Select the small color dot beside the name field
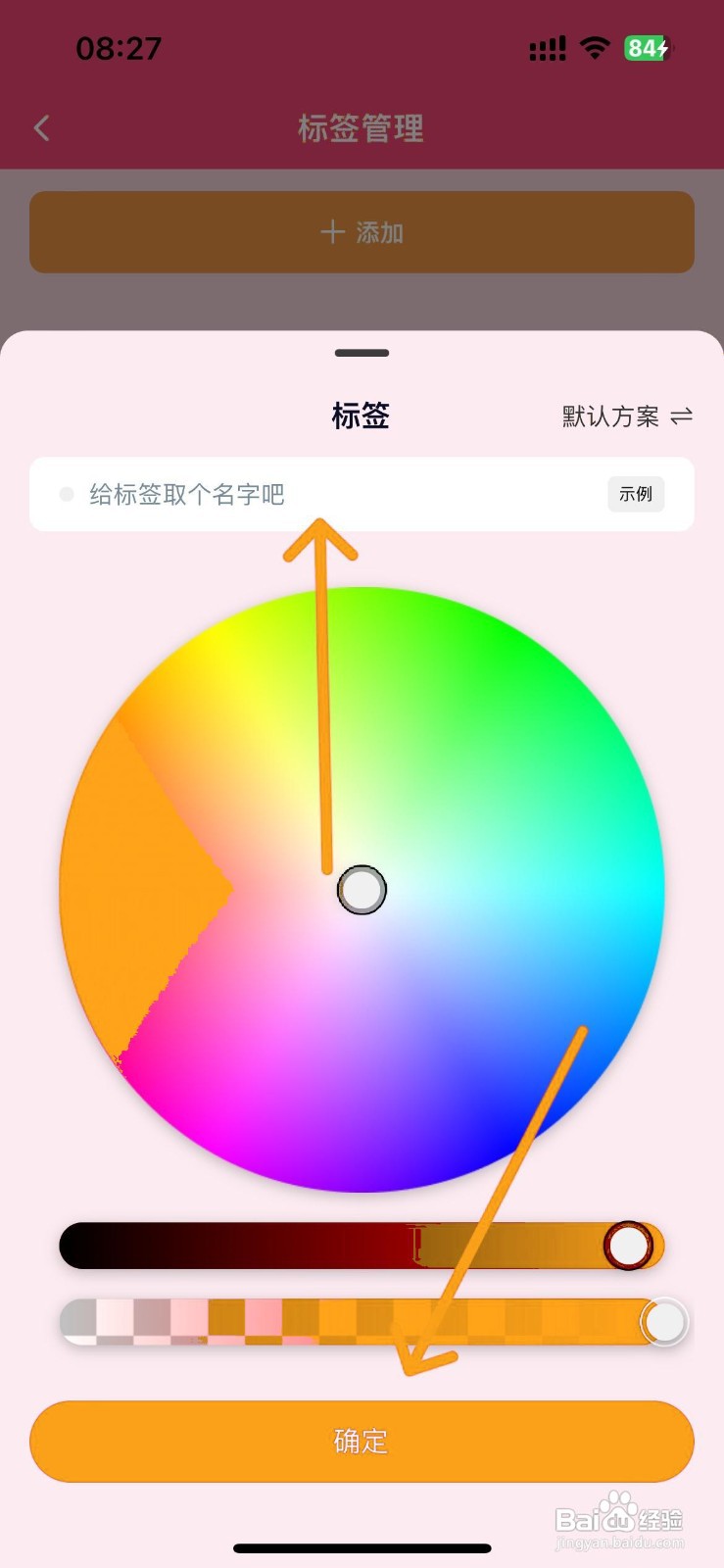Viewport: 724px width, 1568px height. point(66,494)
